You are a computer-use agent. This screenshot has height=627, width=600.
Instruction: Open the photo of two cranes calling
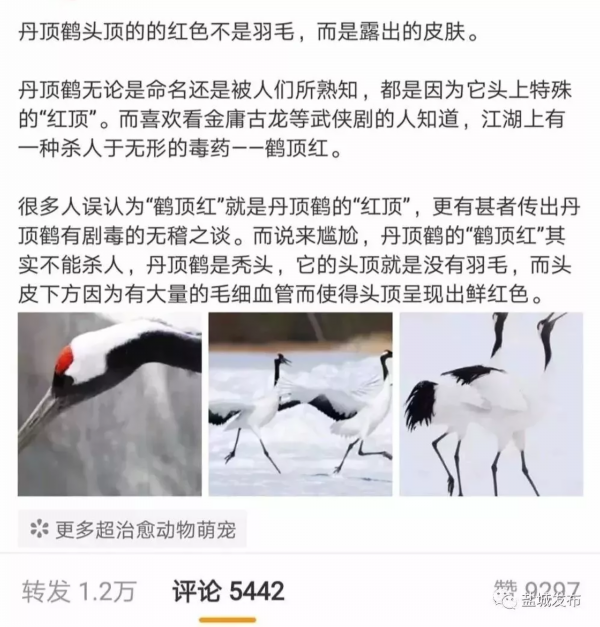(490, 404)
